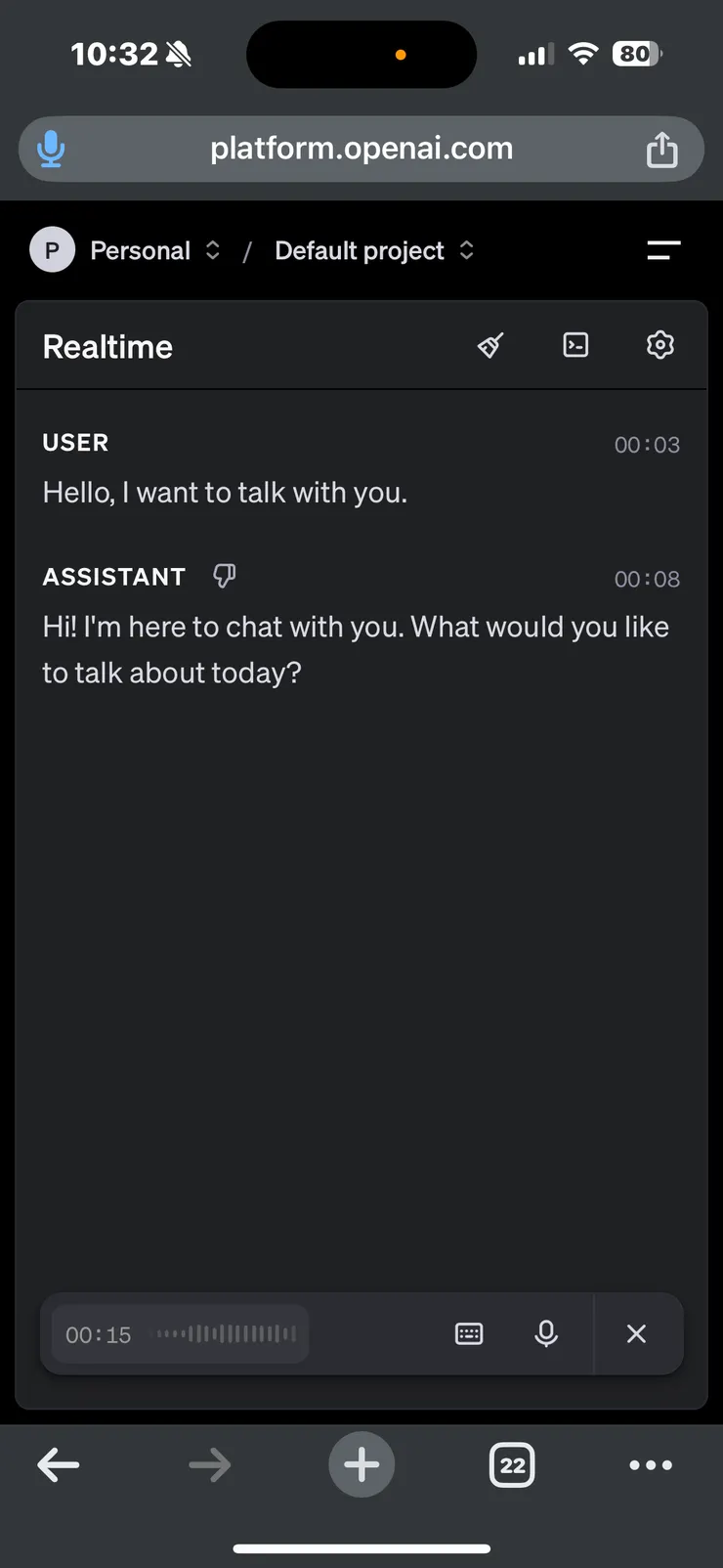Mute the microphone in the session bar

(x=546, y=1333)
